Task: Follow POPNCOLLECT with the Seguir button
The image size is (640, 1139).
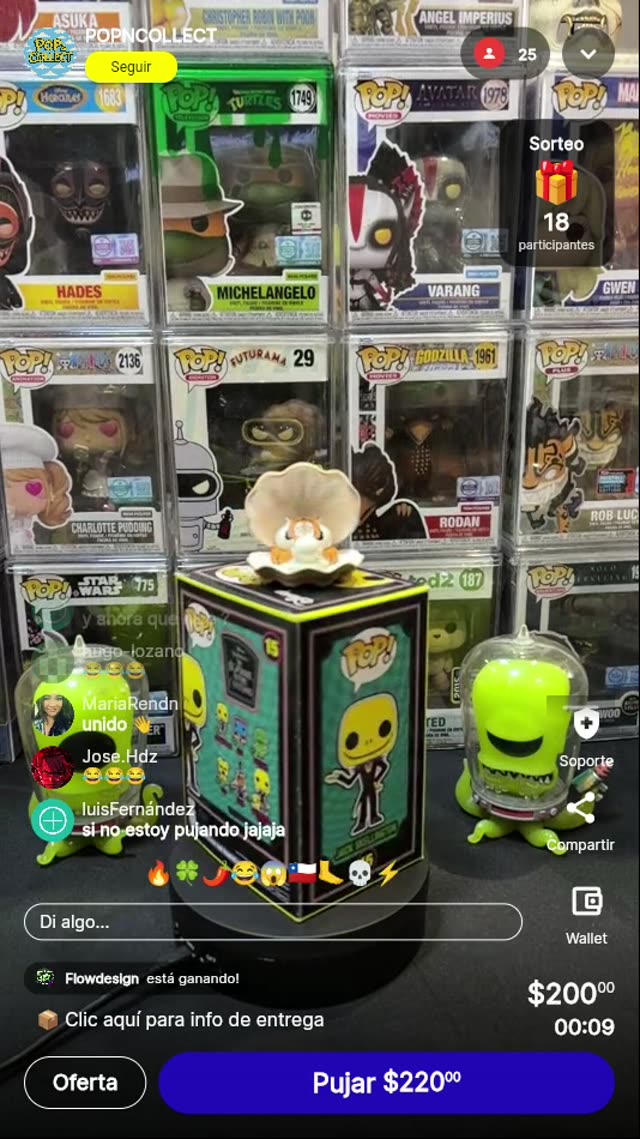Action: [x=131, y=67]
